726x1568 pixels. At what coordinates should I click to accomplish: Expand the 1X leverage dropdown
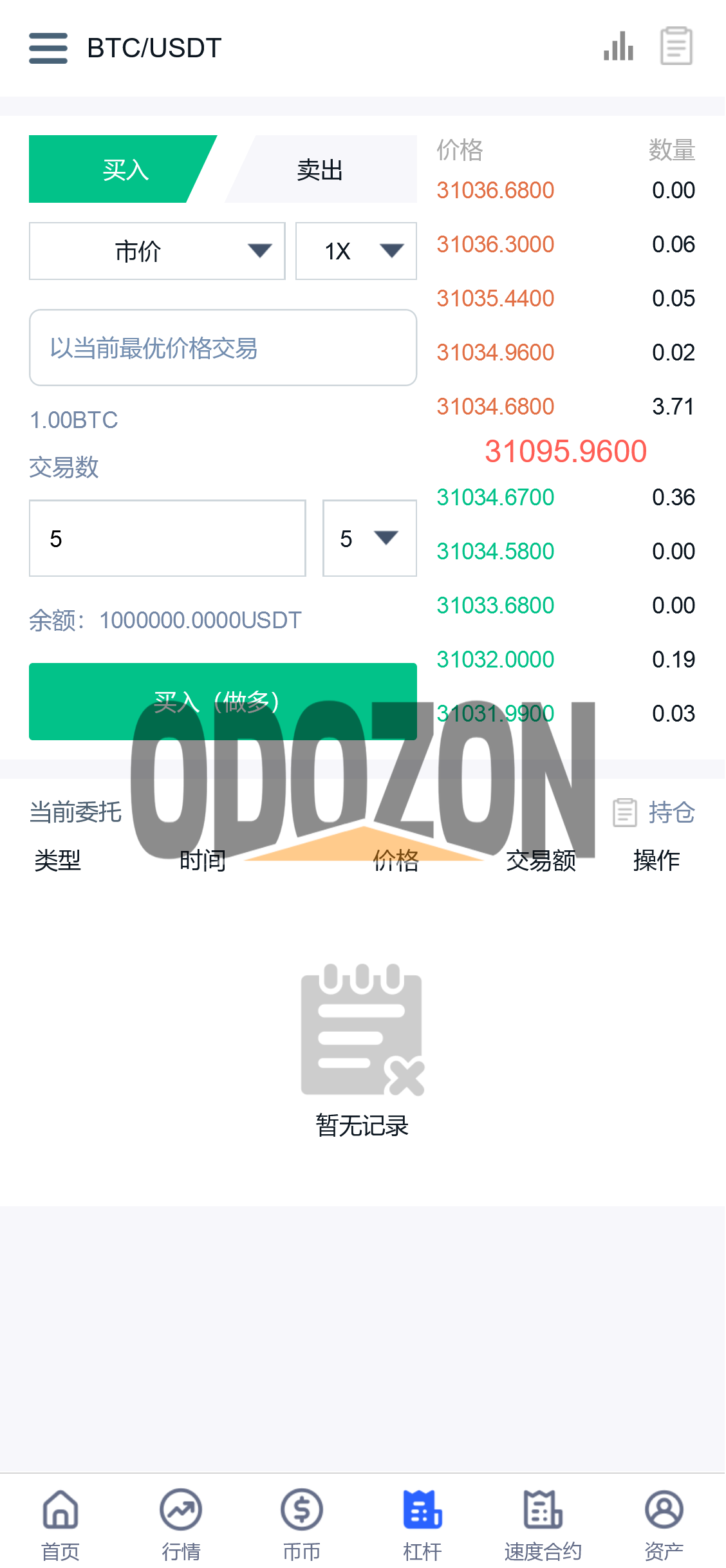tap(356, 251)
